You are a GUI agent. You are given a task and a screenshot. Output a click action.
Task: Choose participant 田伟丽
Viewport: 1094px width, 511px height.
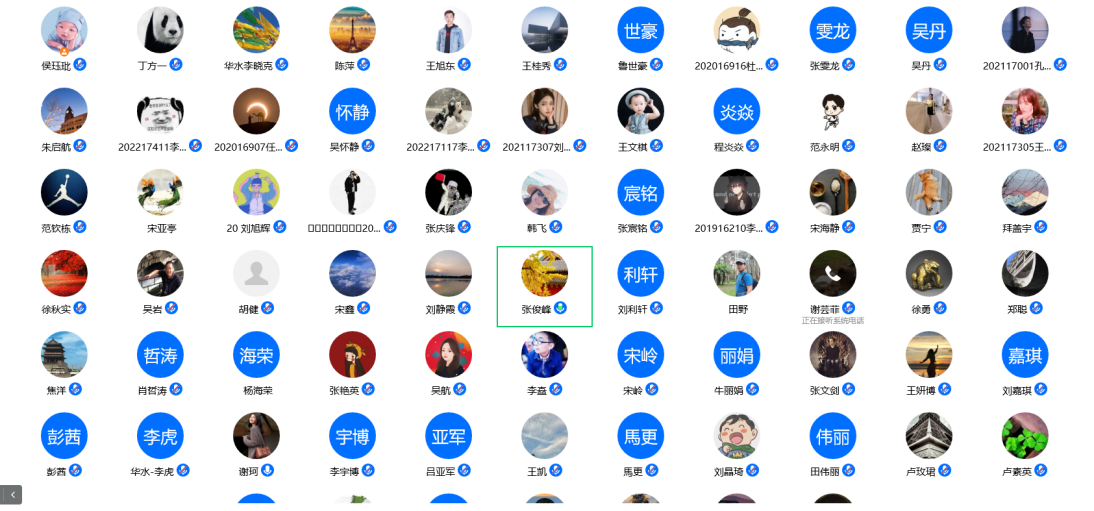coord(832,436)
